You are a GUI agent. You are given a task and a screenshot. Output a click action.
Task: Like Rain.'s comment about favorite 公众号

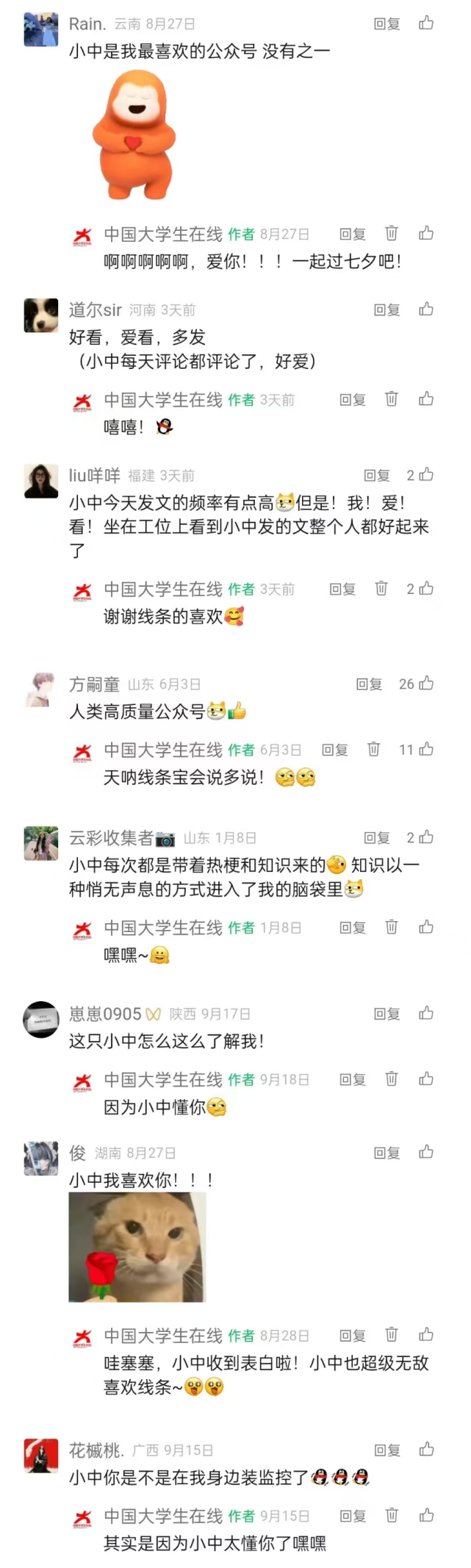coord(426,24)
